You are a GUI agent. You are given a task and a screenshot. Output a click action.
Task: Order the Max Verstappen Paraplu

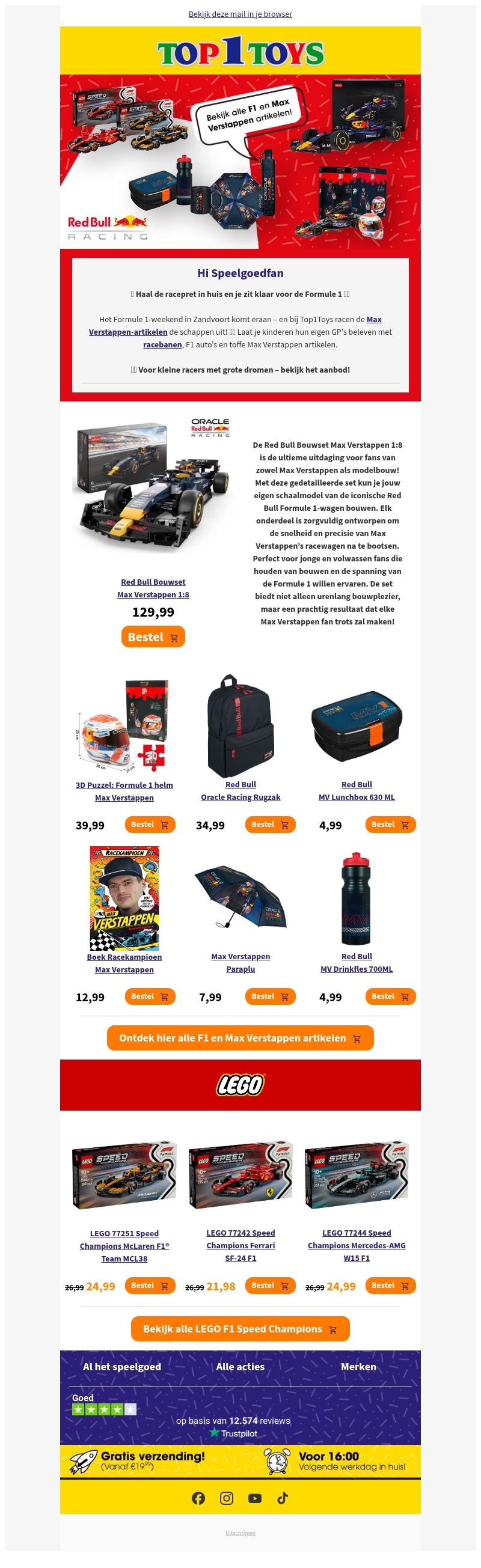[270, 996]
